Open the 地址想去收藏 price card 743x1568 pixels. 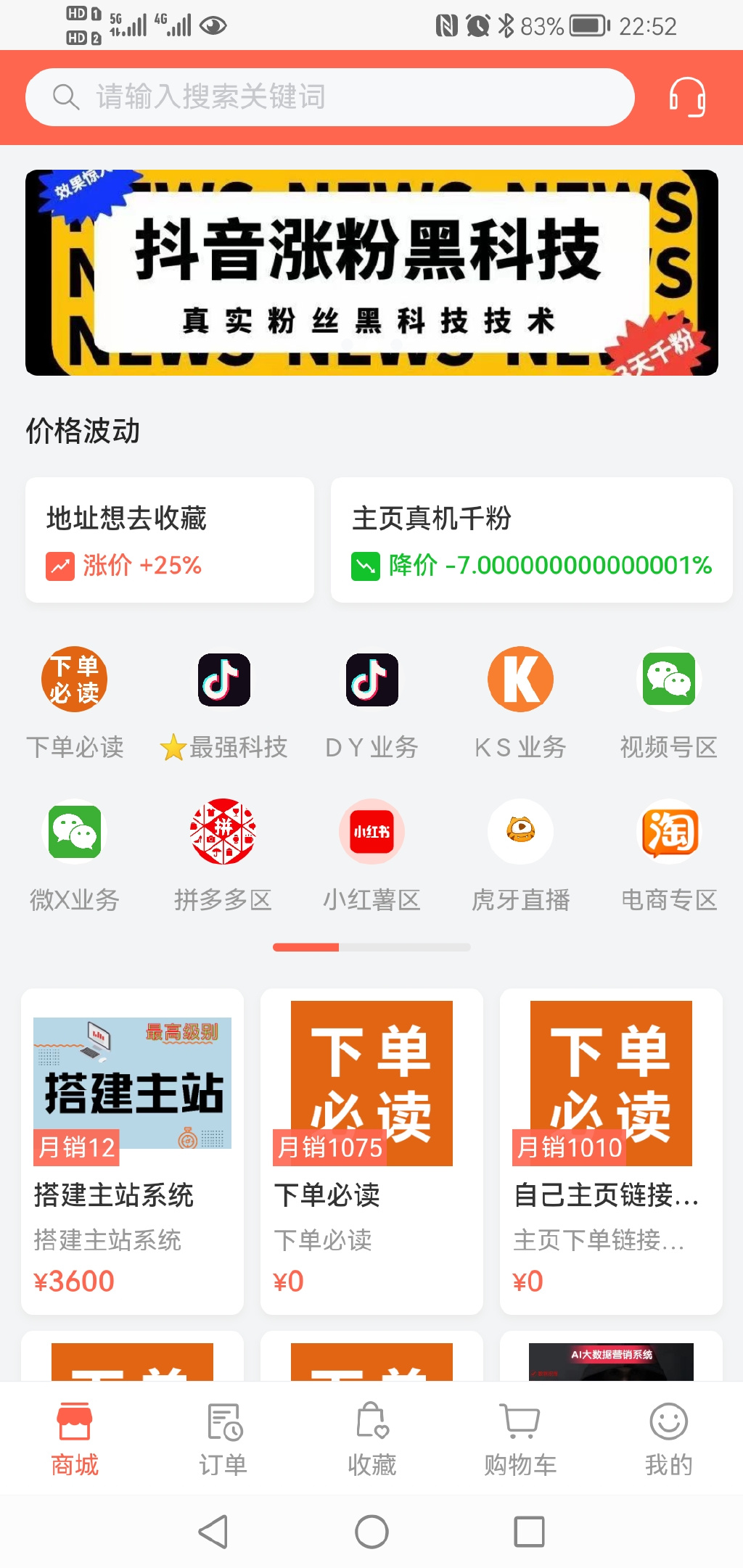(x=170, y=540)
